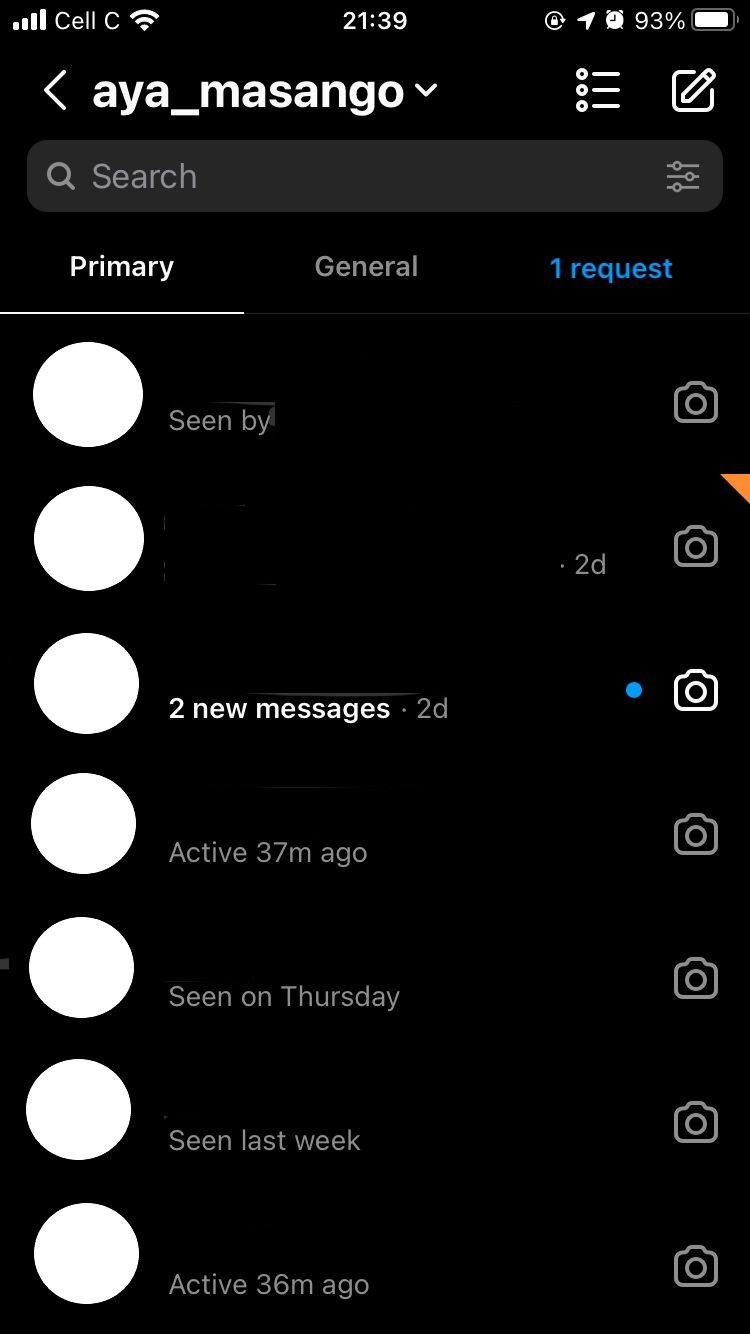Open the group chat showing Seen by

tap(375, 402)
